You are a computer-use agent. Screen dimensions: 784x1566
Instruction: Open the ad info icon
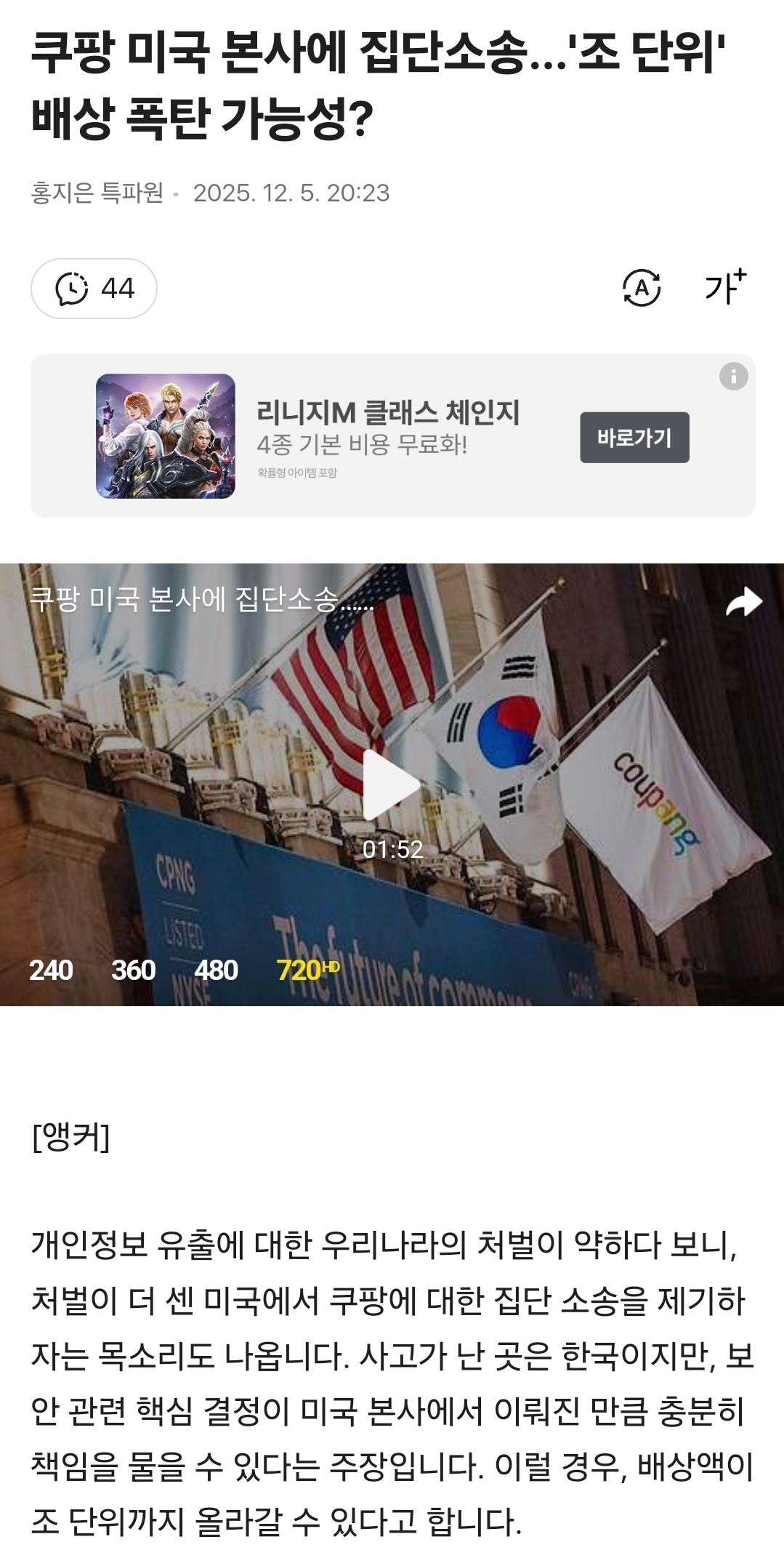[733, 377]
